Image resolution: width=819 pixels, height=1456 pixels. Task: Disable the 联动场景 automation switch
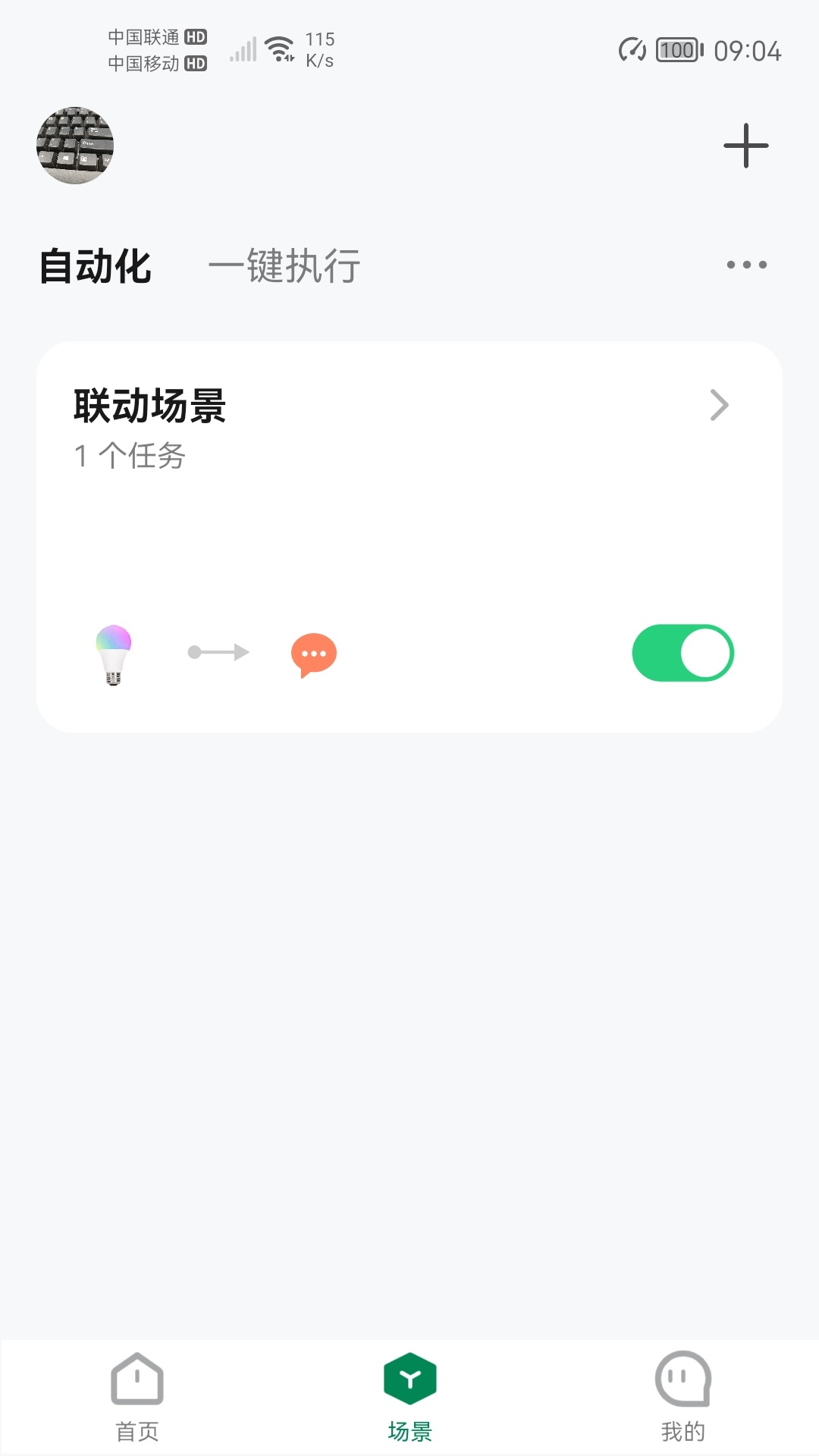coord(682,652)
